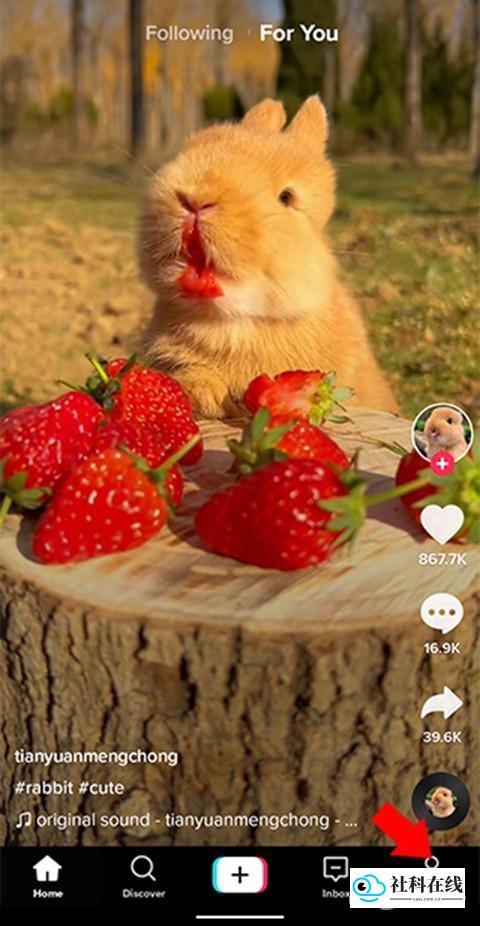Switch to the Following feed

[190, 34]
